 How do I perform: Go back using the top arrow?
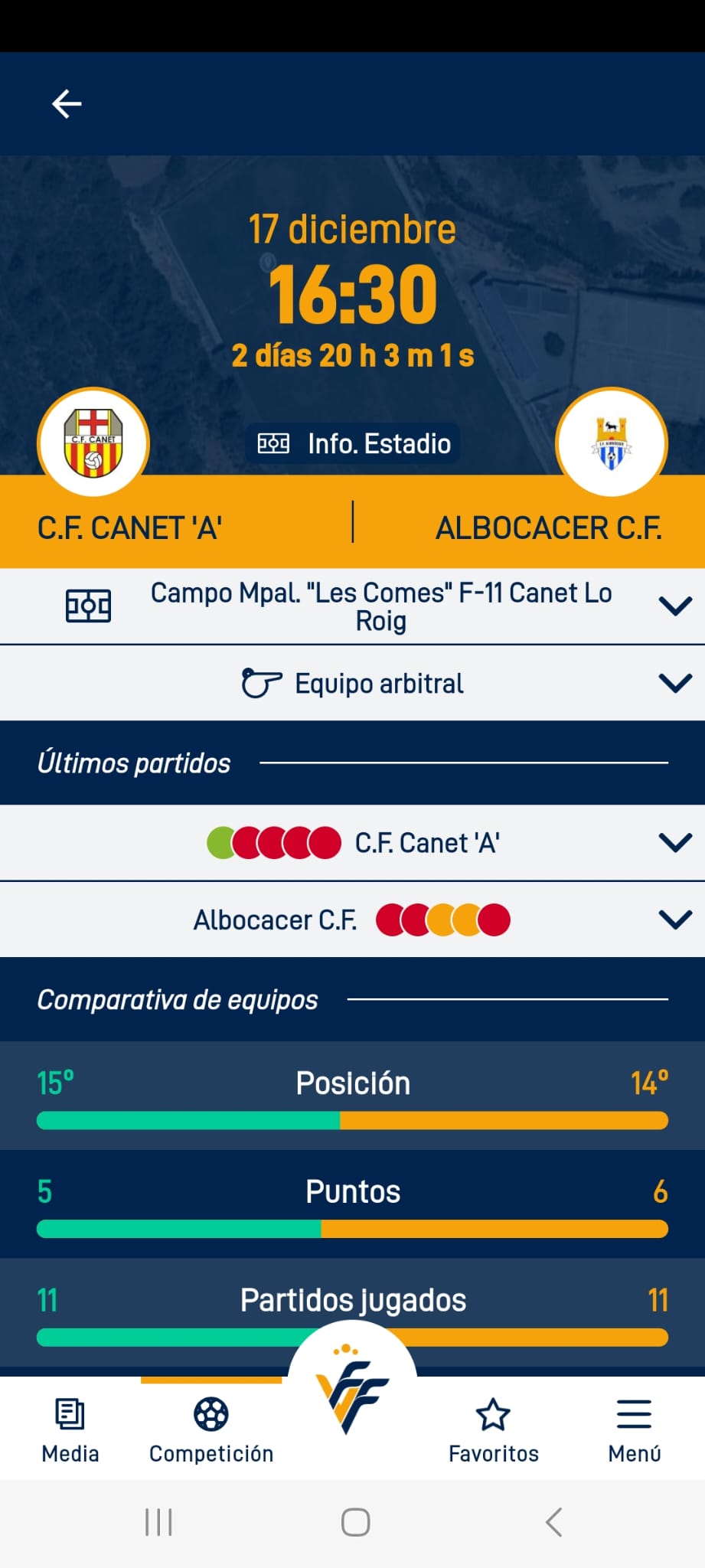tap(67, 104)
